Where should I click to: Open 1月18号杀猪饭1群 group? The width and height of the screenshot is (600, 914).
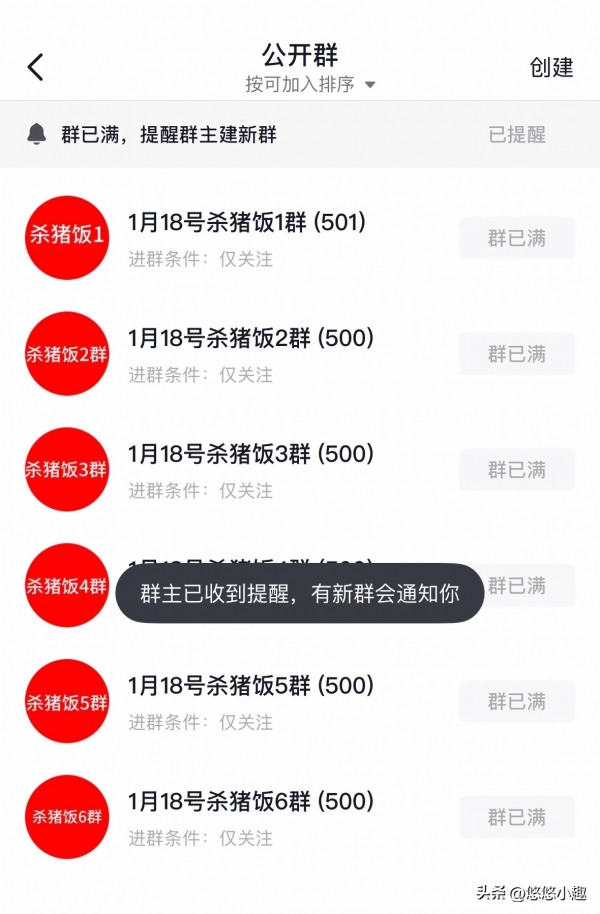(x=247, y=223)
